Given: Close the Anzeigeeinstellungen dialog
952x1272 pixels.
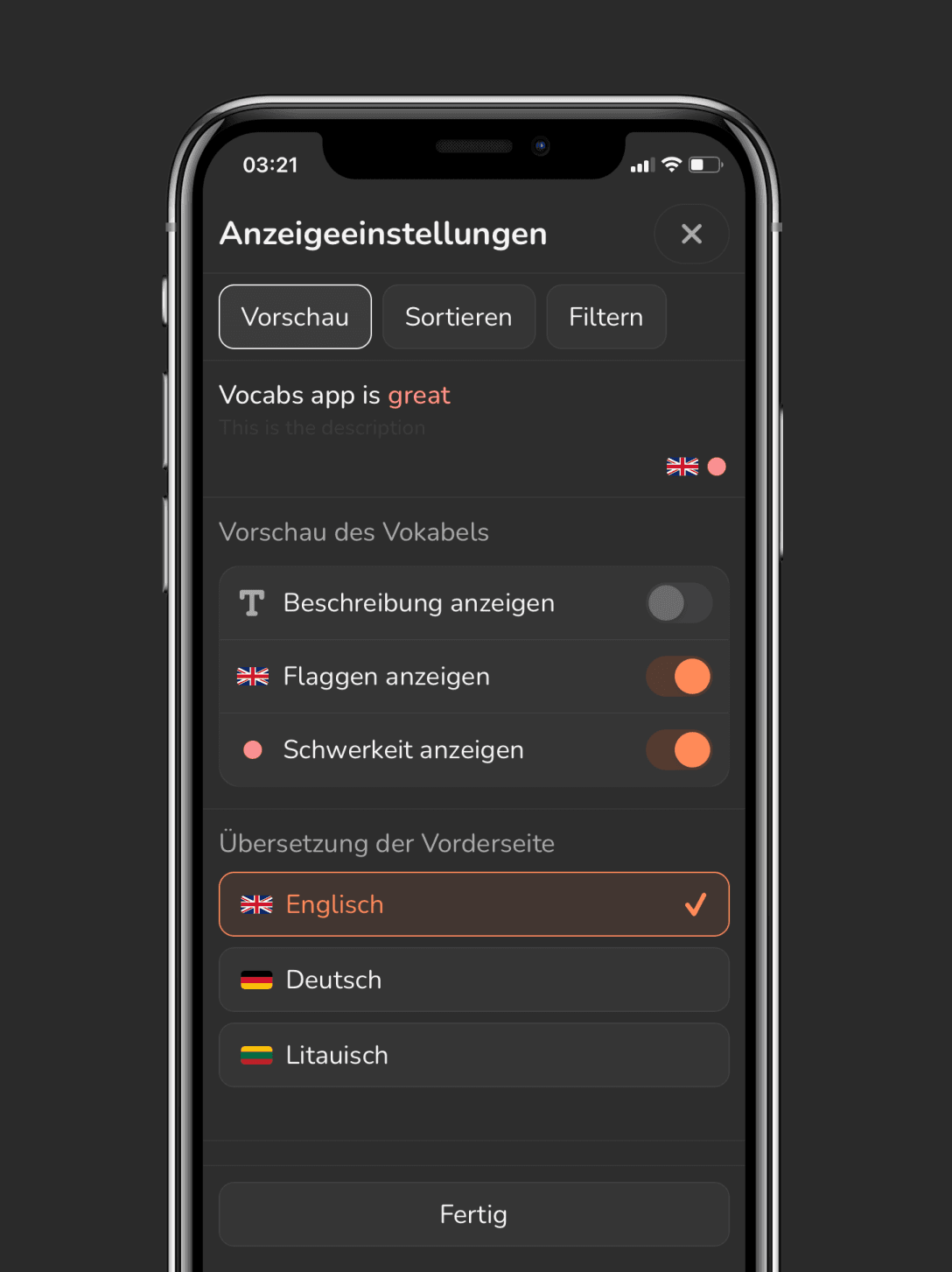Looking at the screenshot, I should [691, 234].
